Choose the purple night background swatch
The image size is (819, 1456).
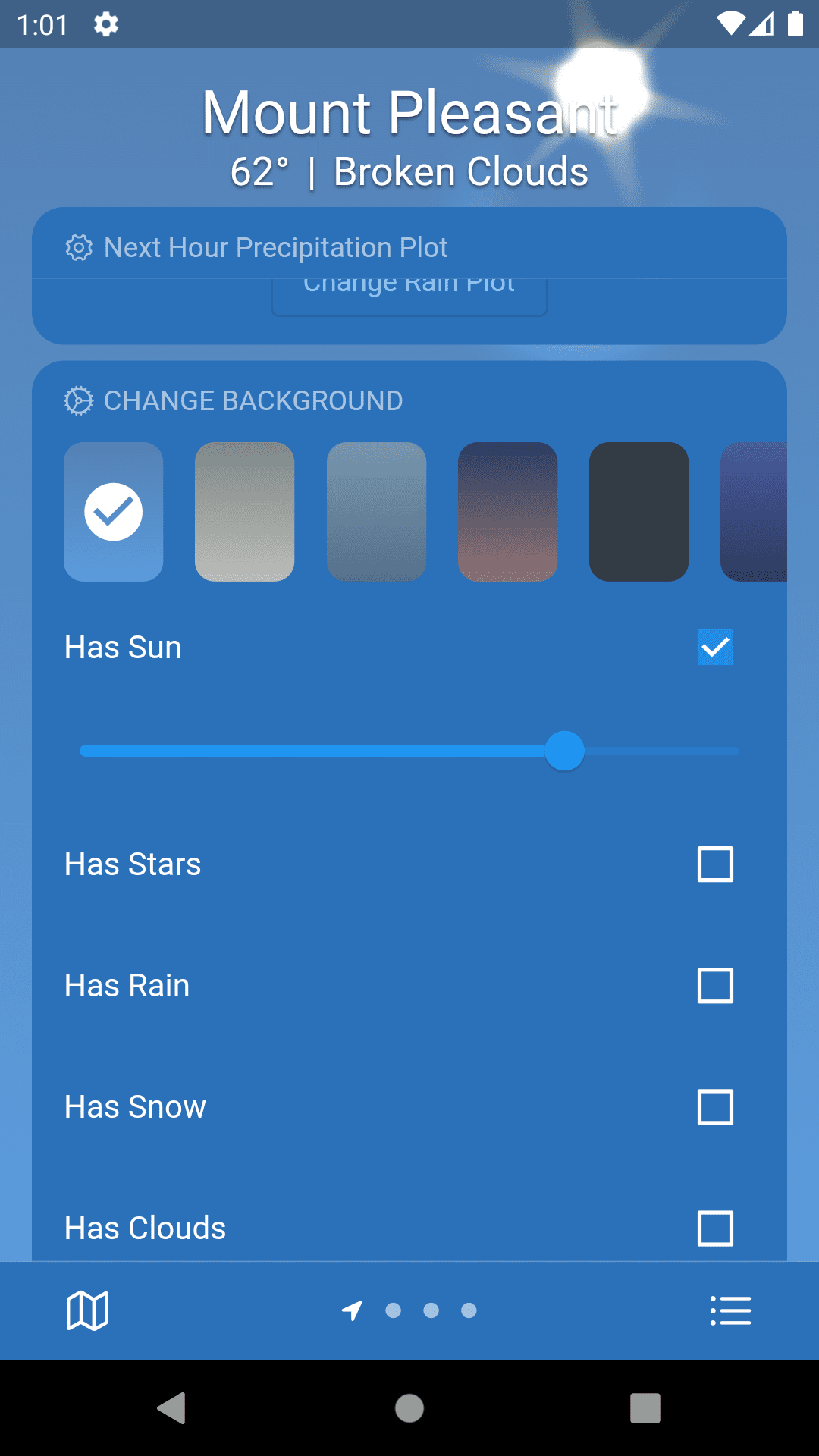point(755,512)
